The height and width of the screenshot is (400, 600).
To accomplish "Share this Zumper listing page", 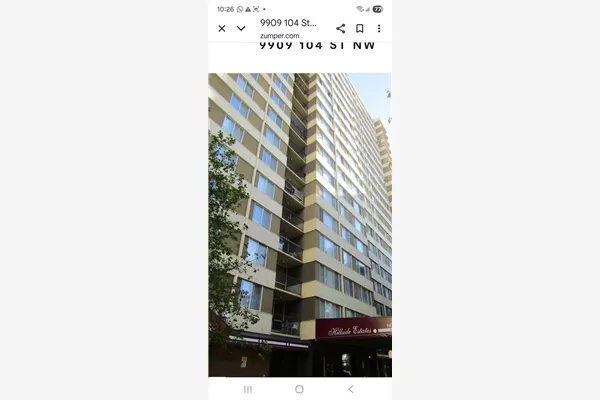I will (x=340, y=29).
